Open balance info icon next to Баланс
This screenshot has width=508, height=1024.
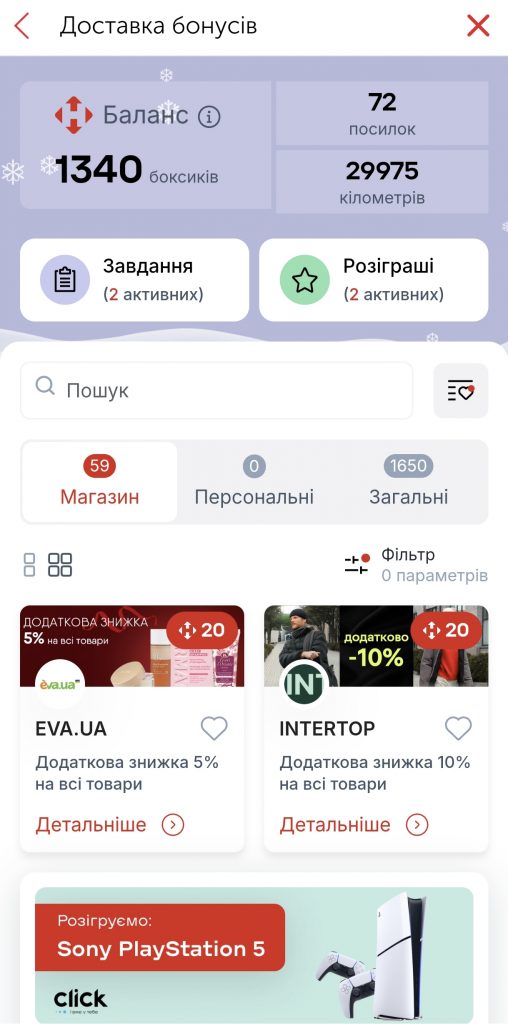click(x=209, y=117)
